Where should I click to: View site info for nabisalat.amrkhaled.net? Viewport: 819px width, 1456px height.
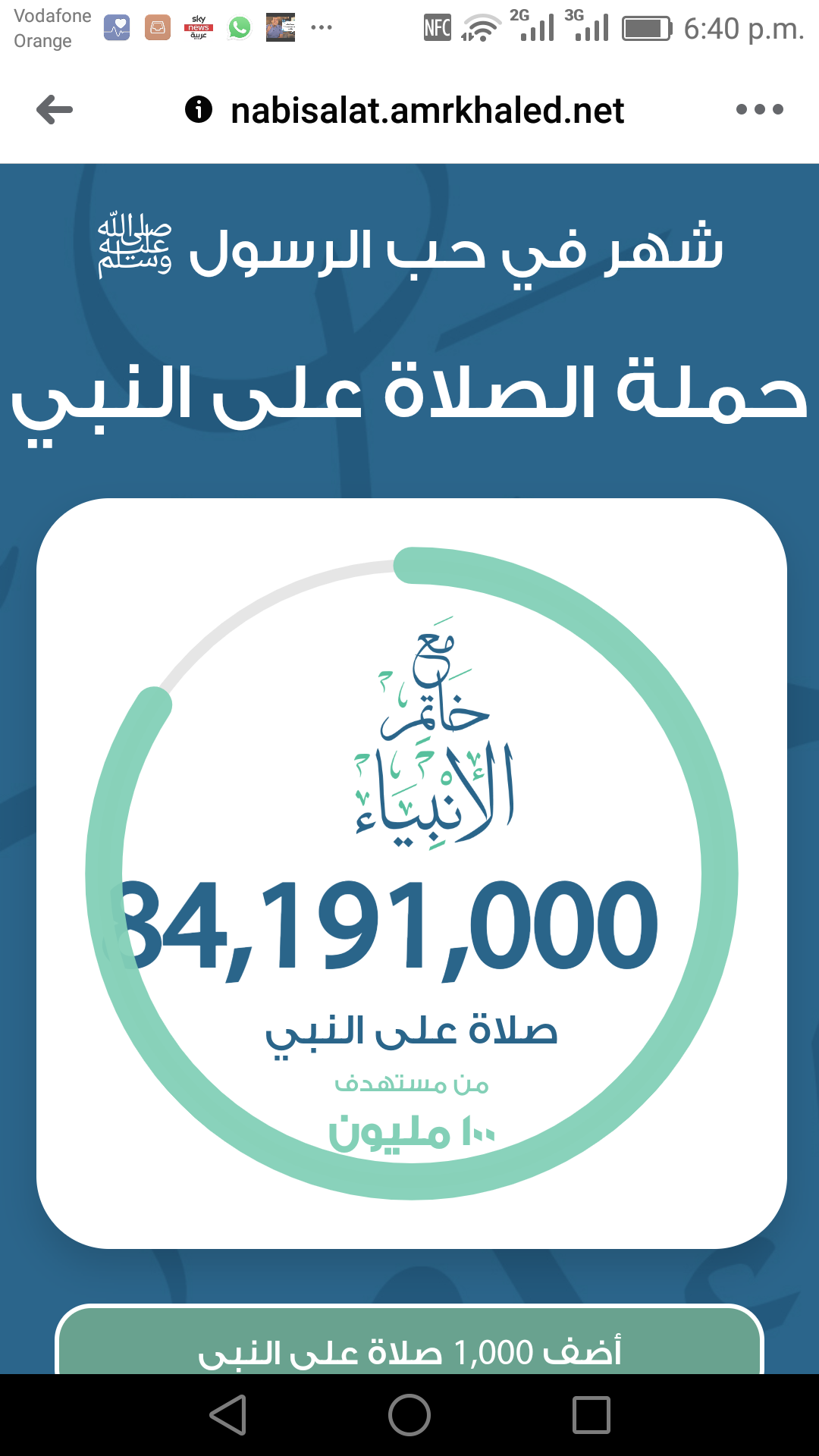pyautogui.click(x=199, y=110)
